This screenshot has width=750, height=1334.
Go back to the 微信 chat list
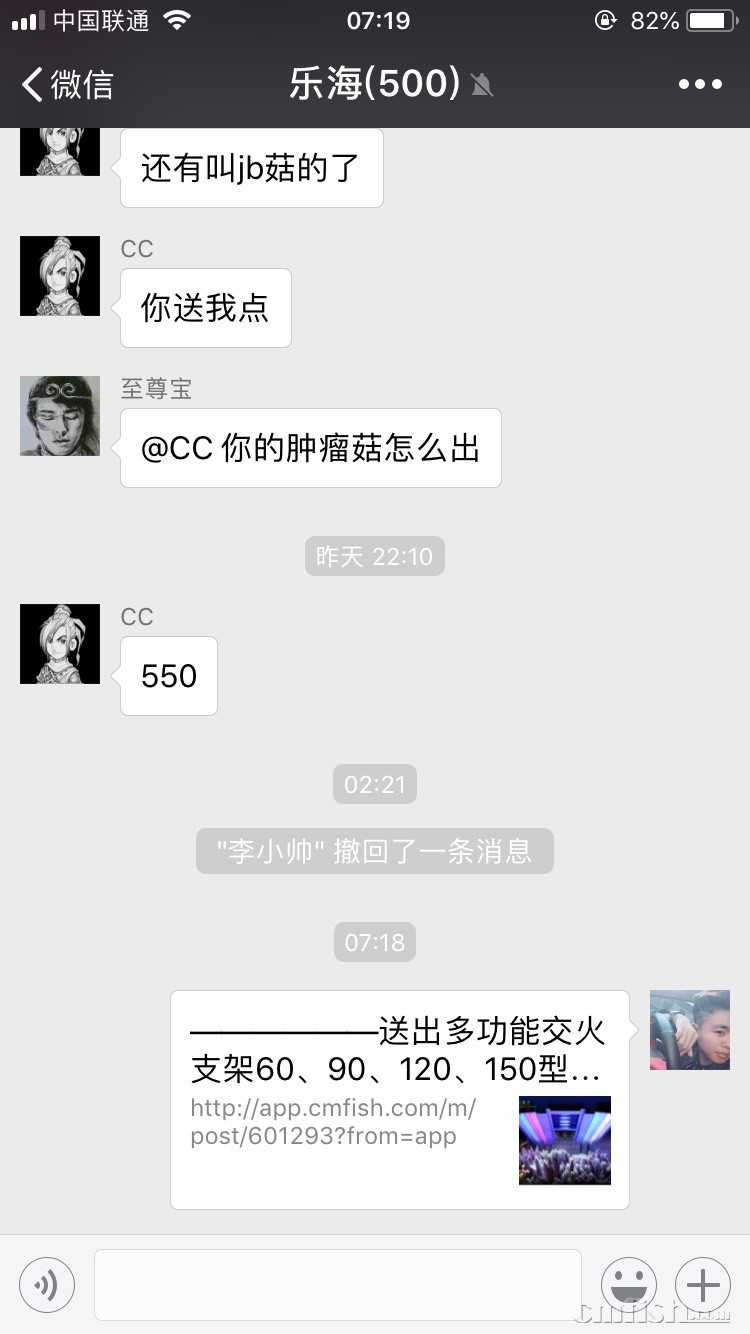click(68, 84)
